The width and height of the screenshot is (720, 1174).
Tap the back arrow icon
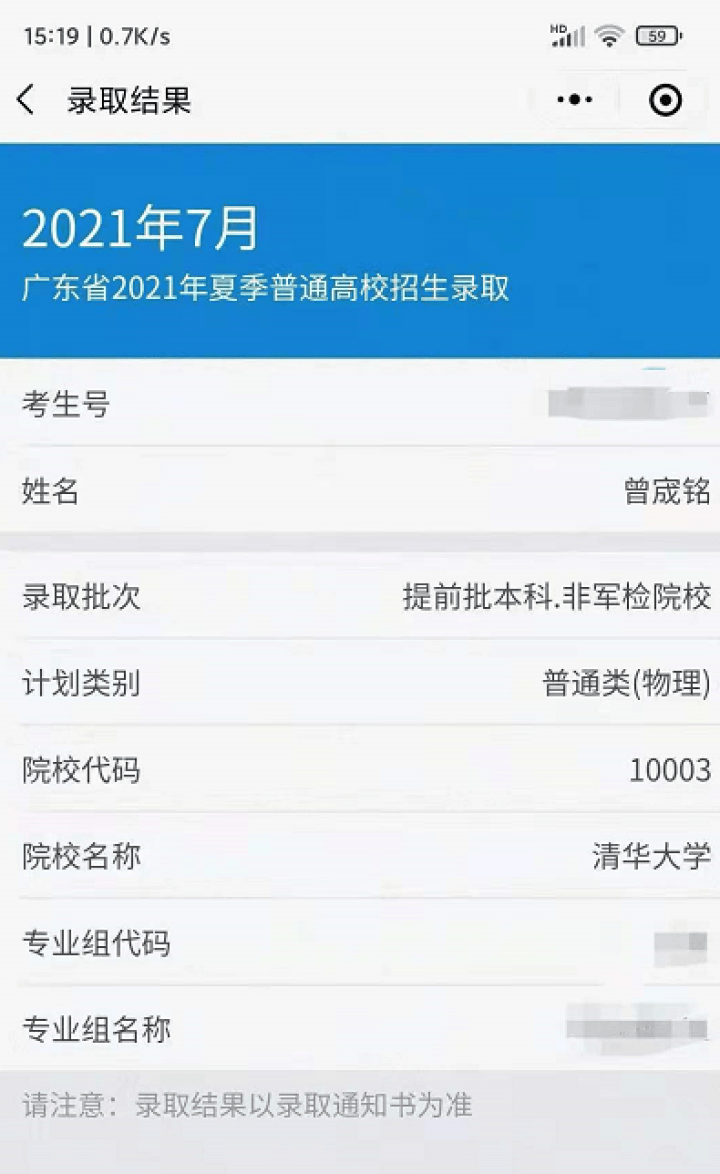(x=24, y=100)
